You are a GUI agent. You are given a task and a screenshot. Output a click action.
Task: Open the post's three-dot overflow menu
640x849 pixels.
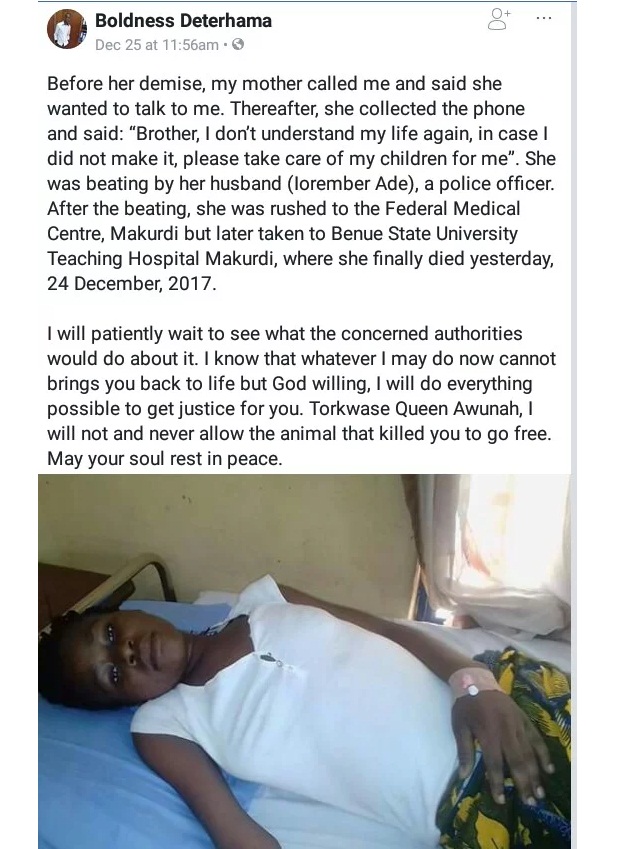click(x=544, y=18)
